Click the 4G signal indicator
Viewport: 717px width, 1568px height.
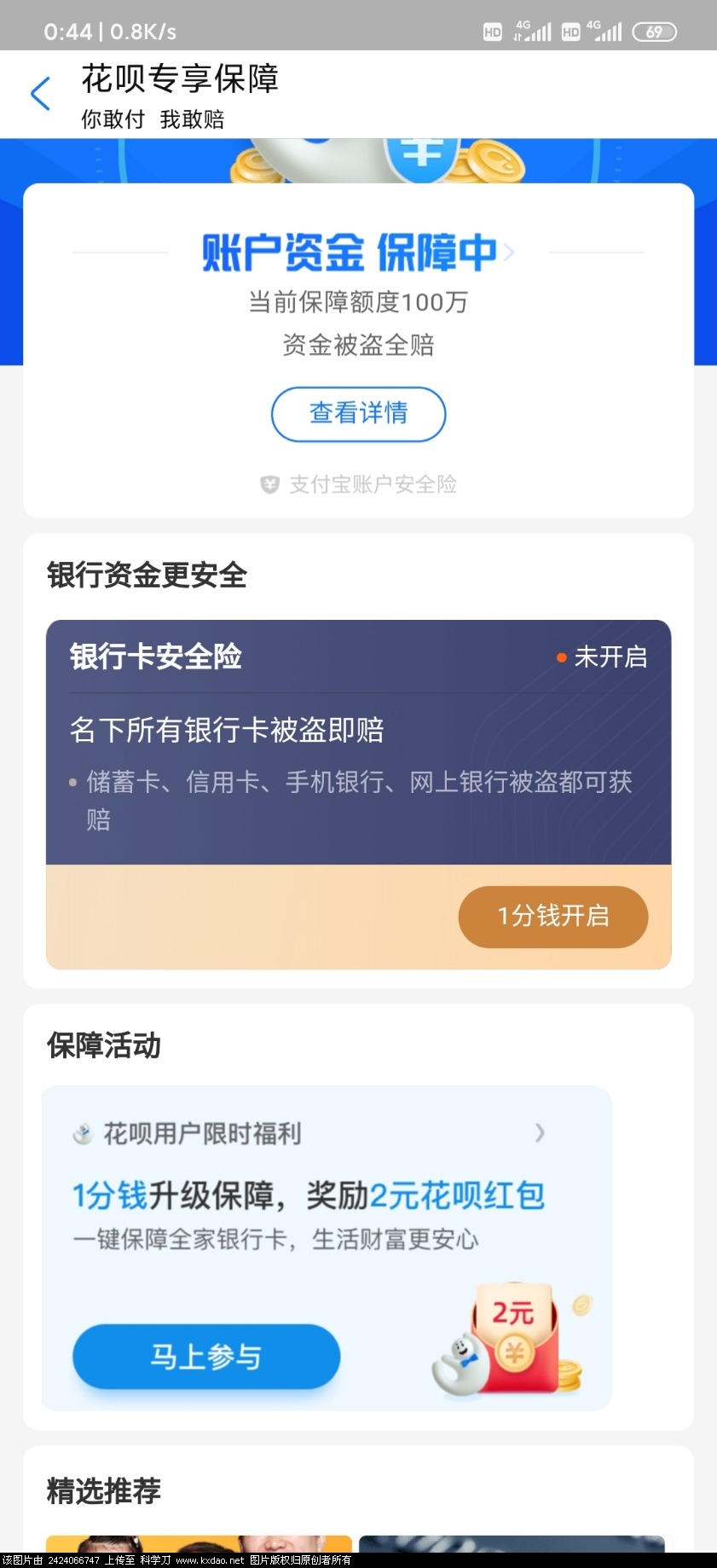point(533,32)
